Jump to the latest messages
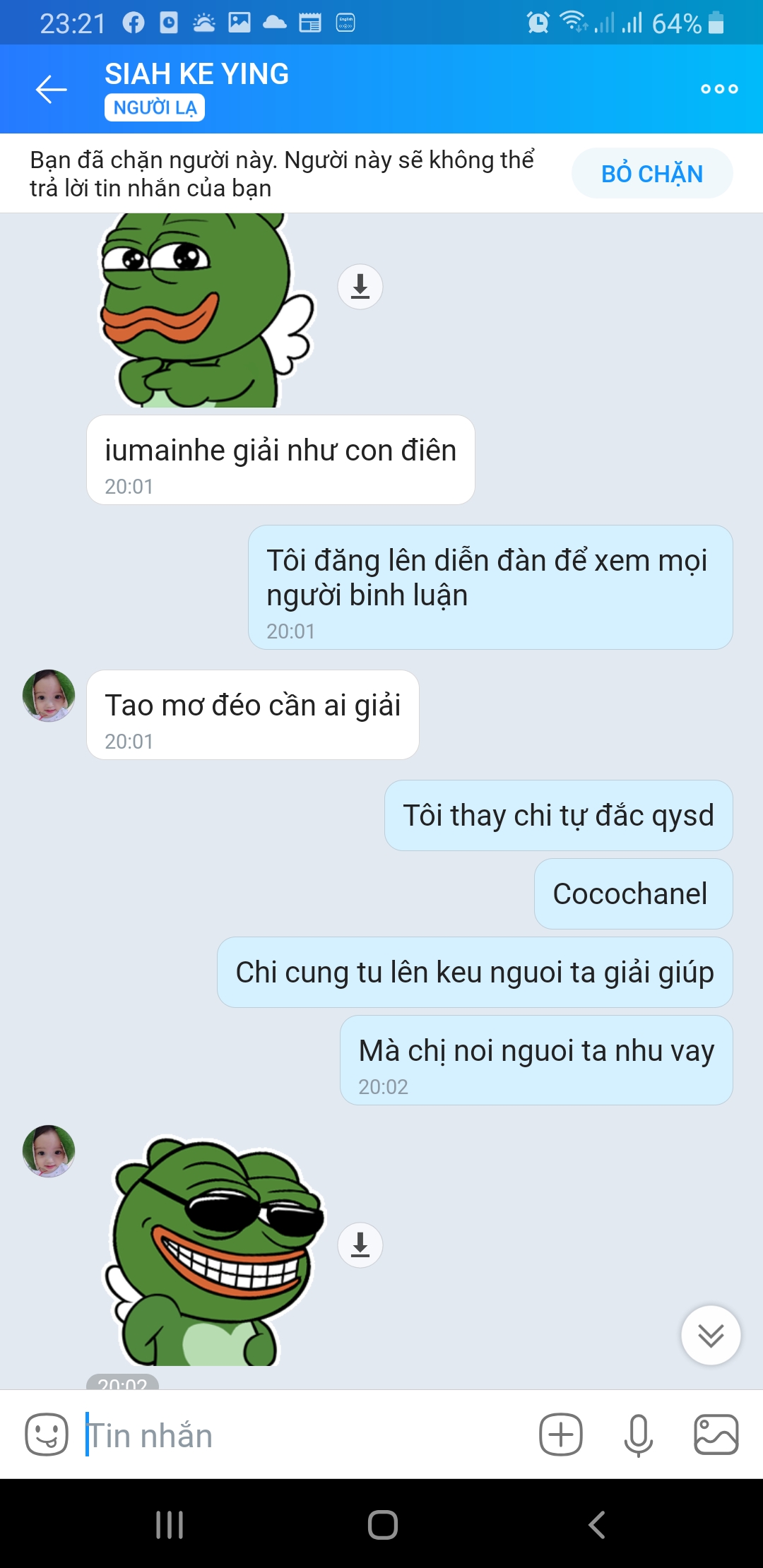Viewport: 763px width, 1568px height. 711,1336
